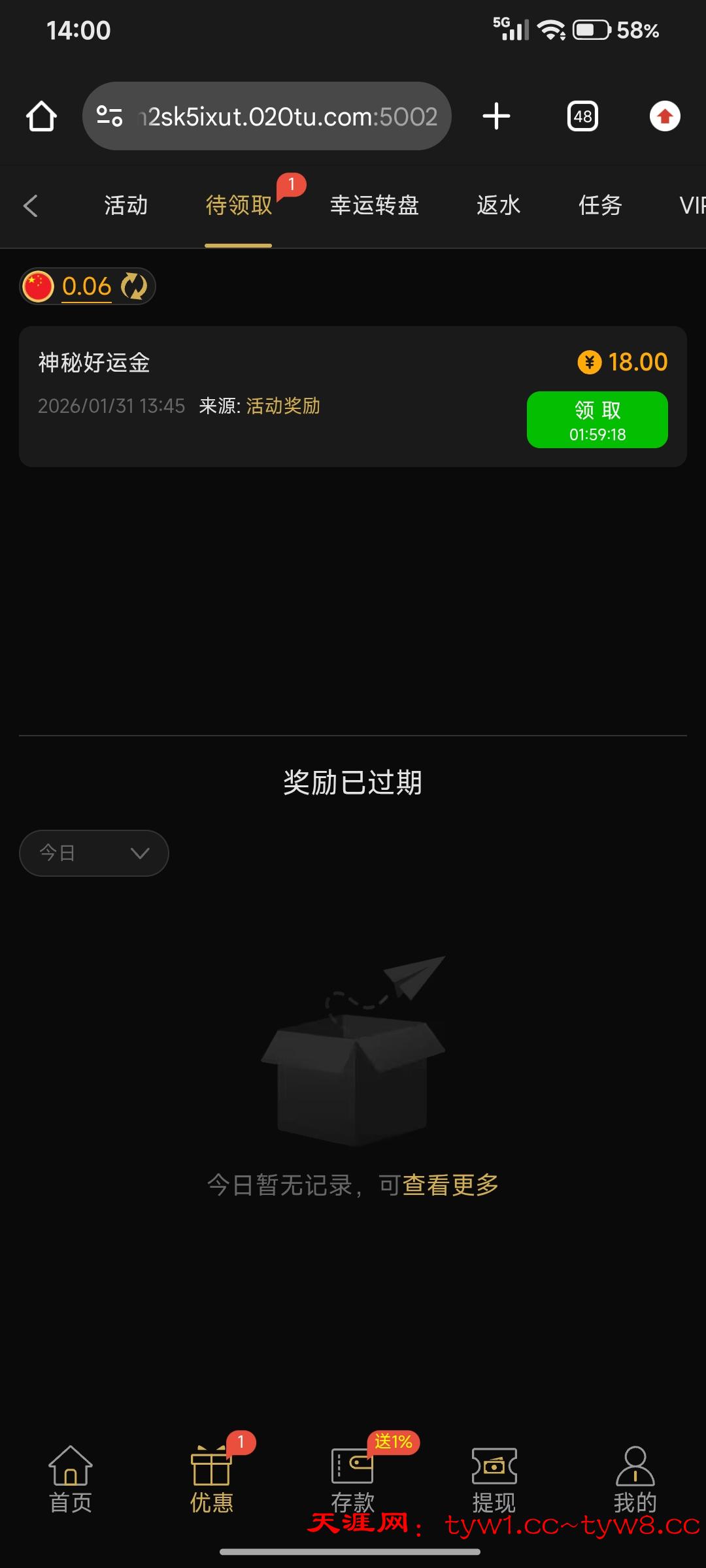Tap the red upload arrow browser icon
Viewport: 706px width, 1568px height.
(665, 116)
